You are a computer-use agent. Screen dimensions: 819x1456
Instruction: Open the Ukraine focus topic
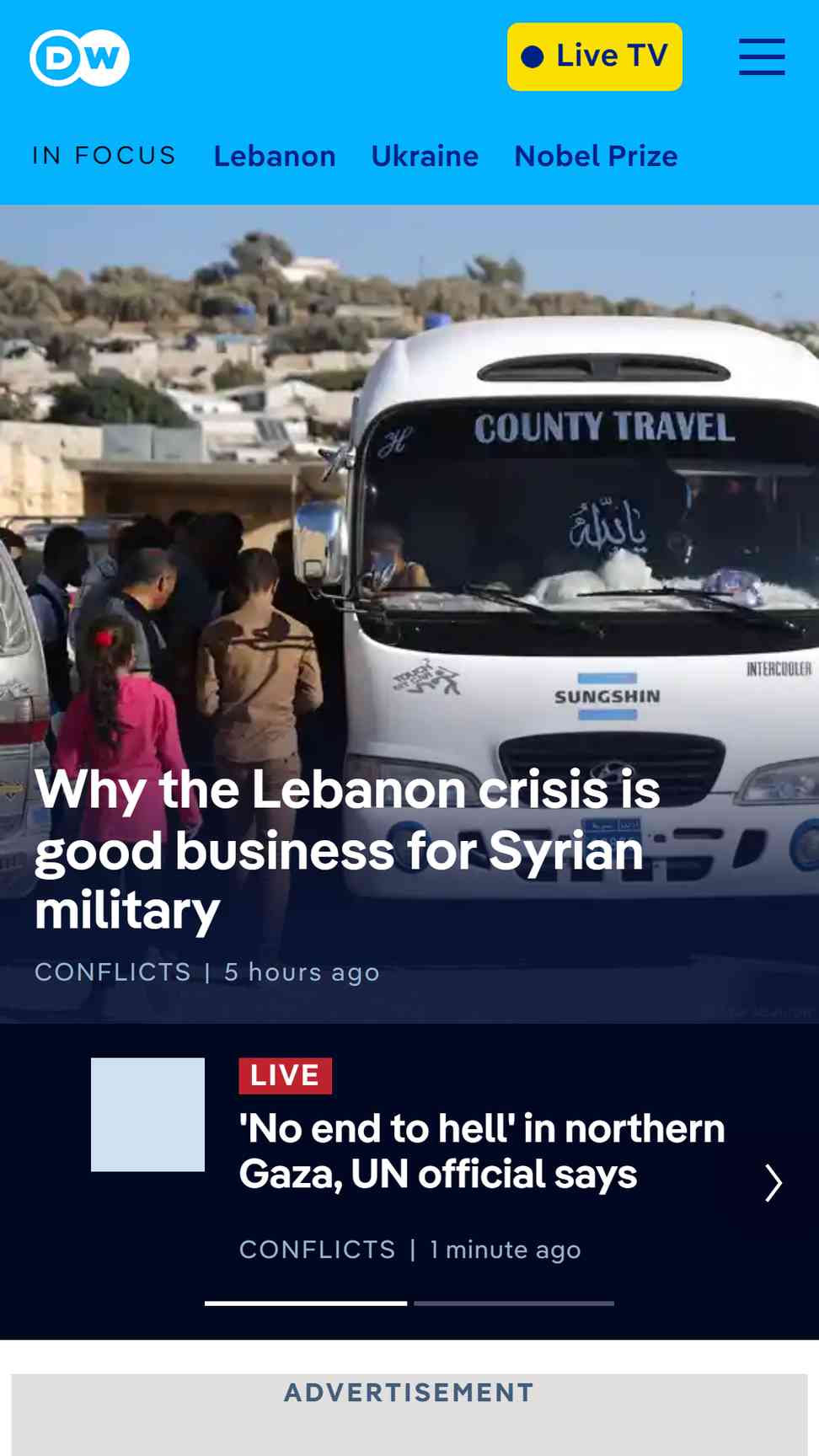coord(425,156)
